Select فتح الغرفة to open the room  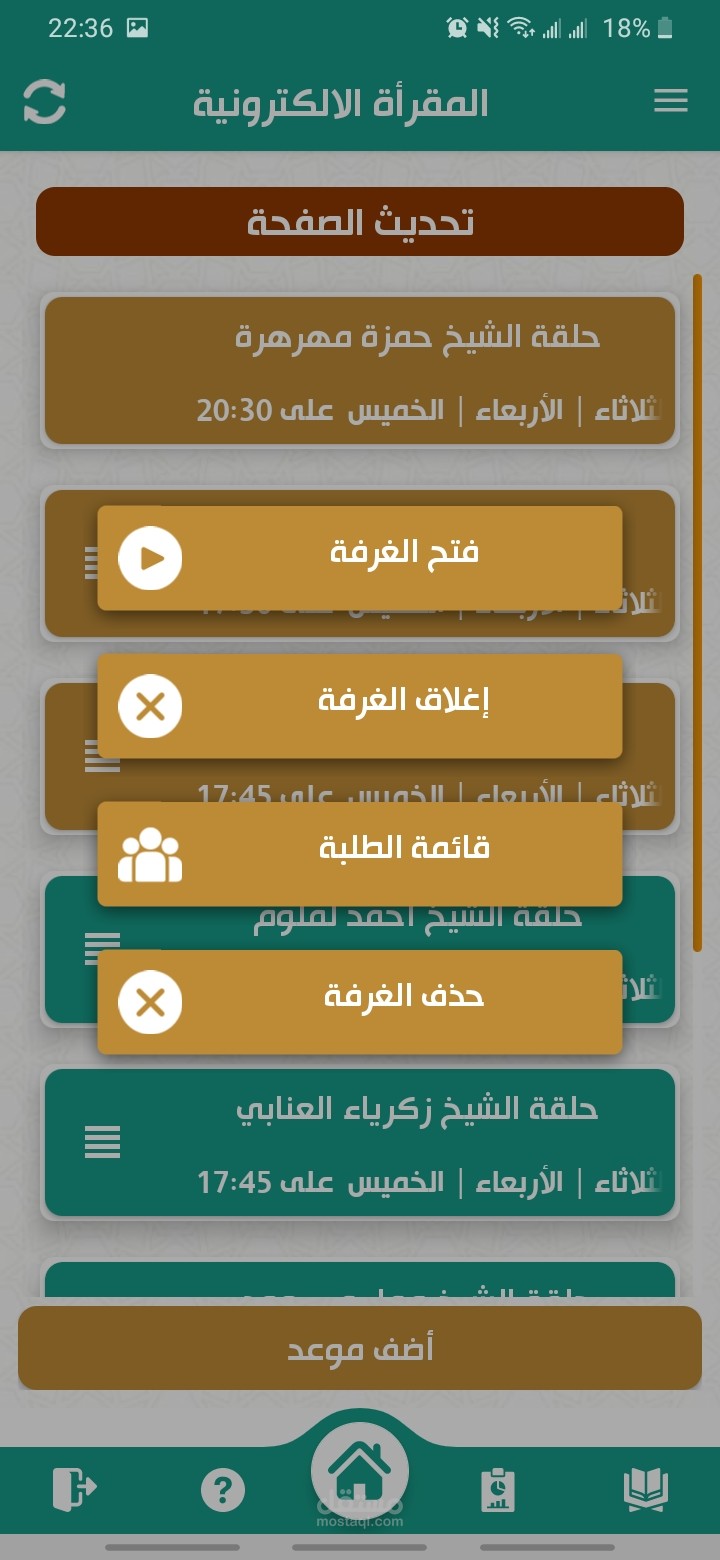coord(360,557)
